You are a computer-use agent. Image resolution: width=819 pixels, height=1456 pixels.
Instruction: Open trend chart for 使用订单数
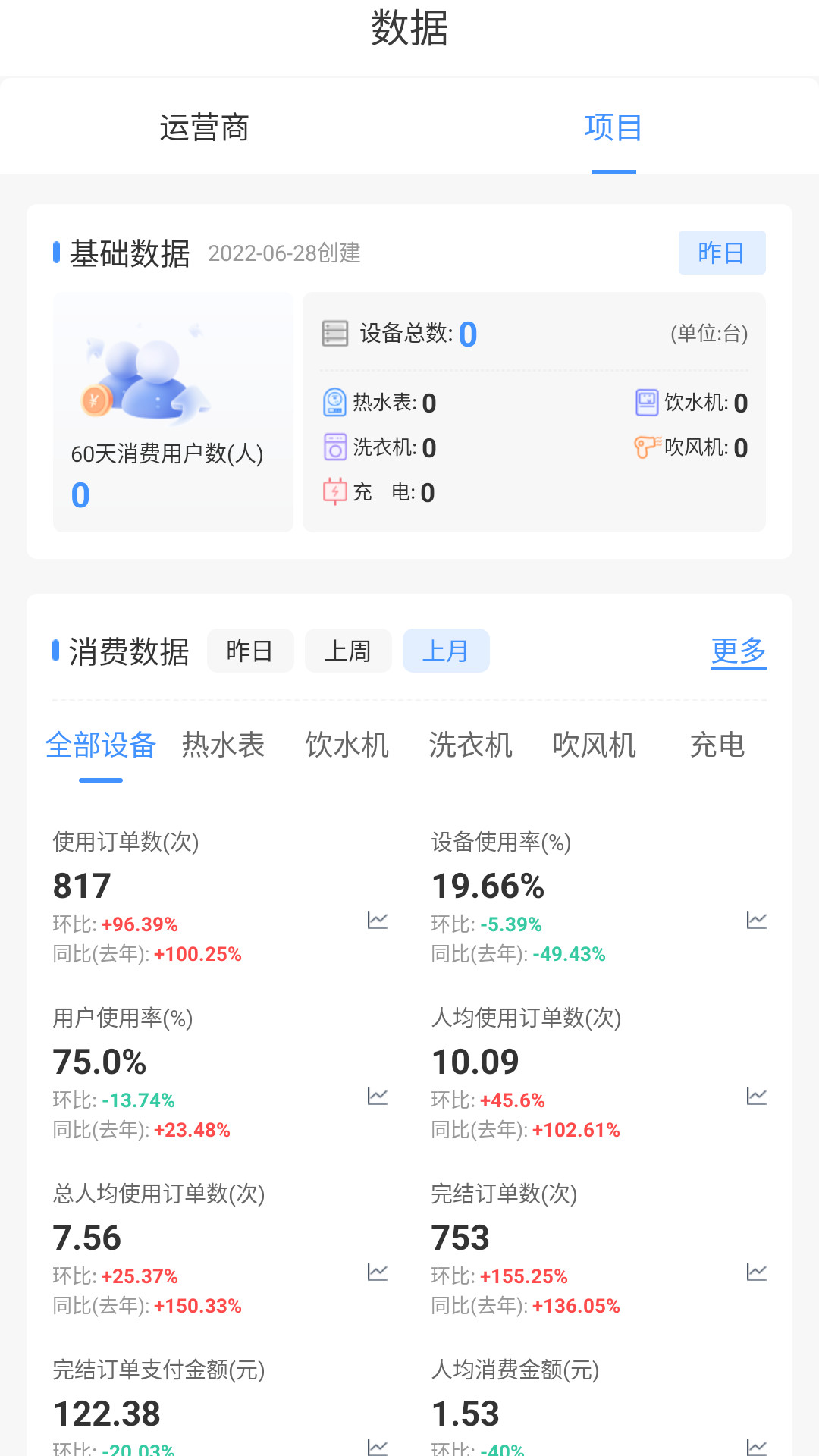tap(378, 921)
